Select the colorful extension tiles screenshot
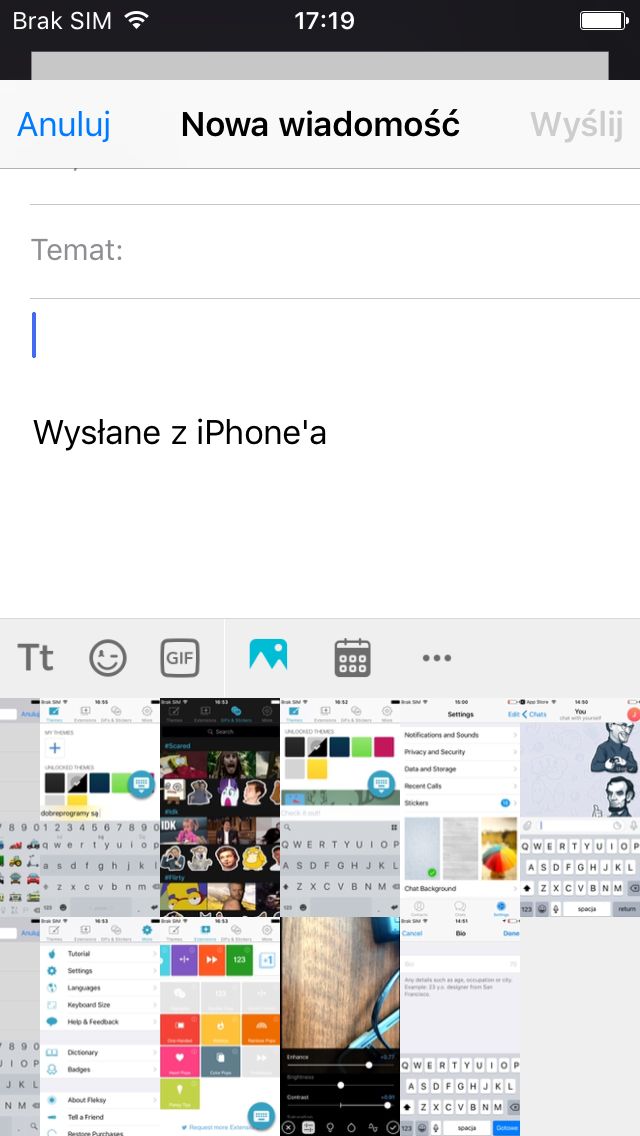 click(x=220, y=1026)
